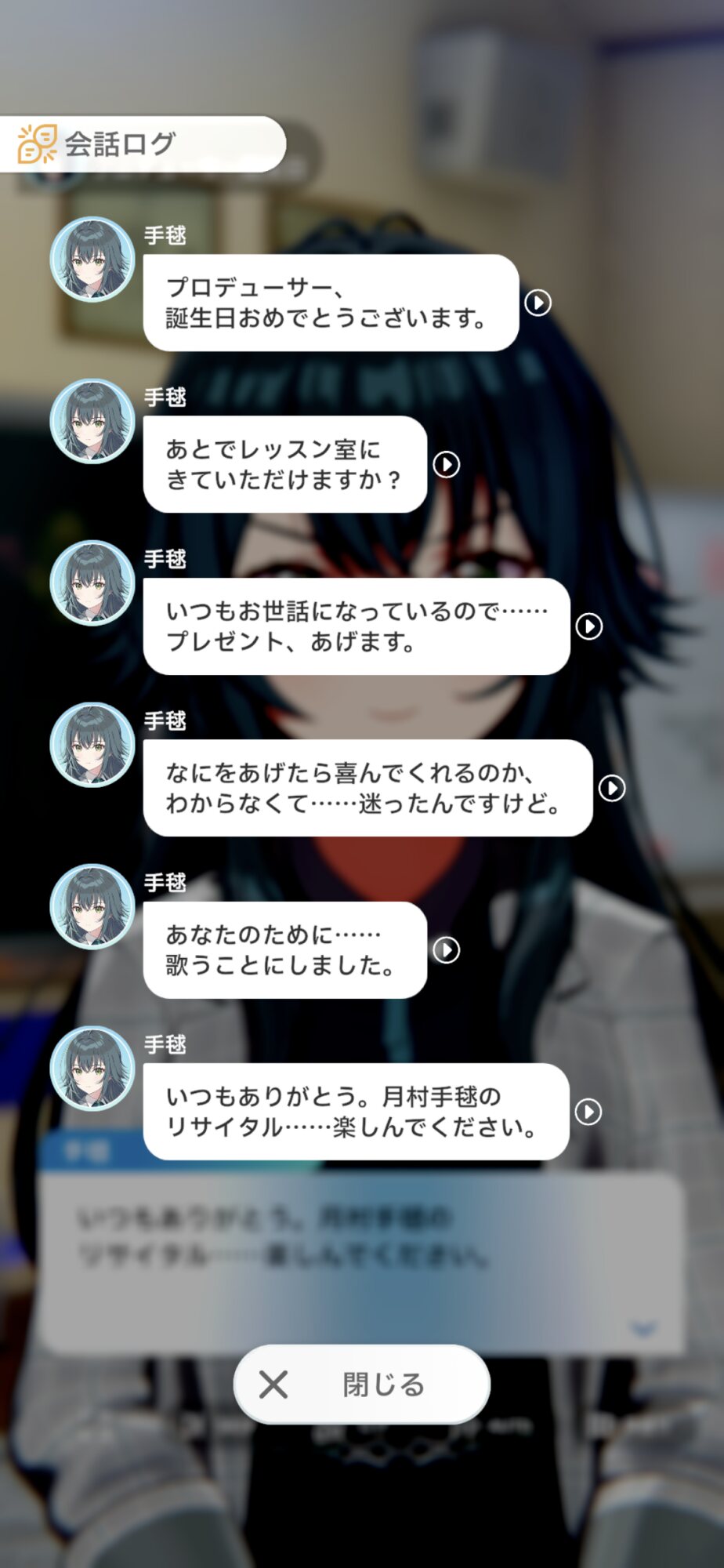This screenshot has height=1568, width=724.
Task: Play voice for 迷ったんですけど message
Action: point(612,788)
